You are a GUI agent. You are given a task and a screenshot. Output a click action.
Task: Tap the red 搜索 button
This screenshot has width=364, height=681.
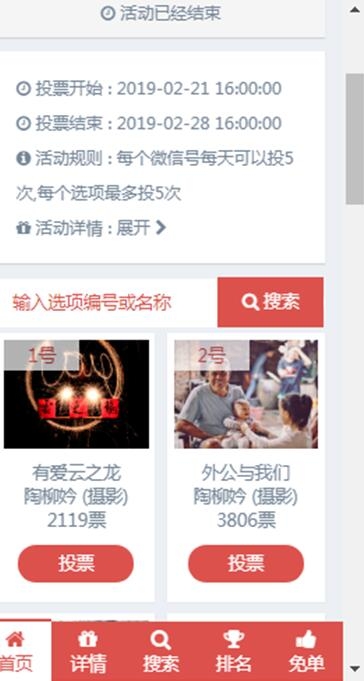tap(270, 302)
